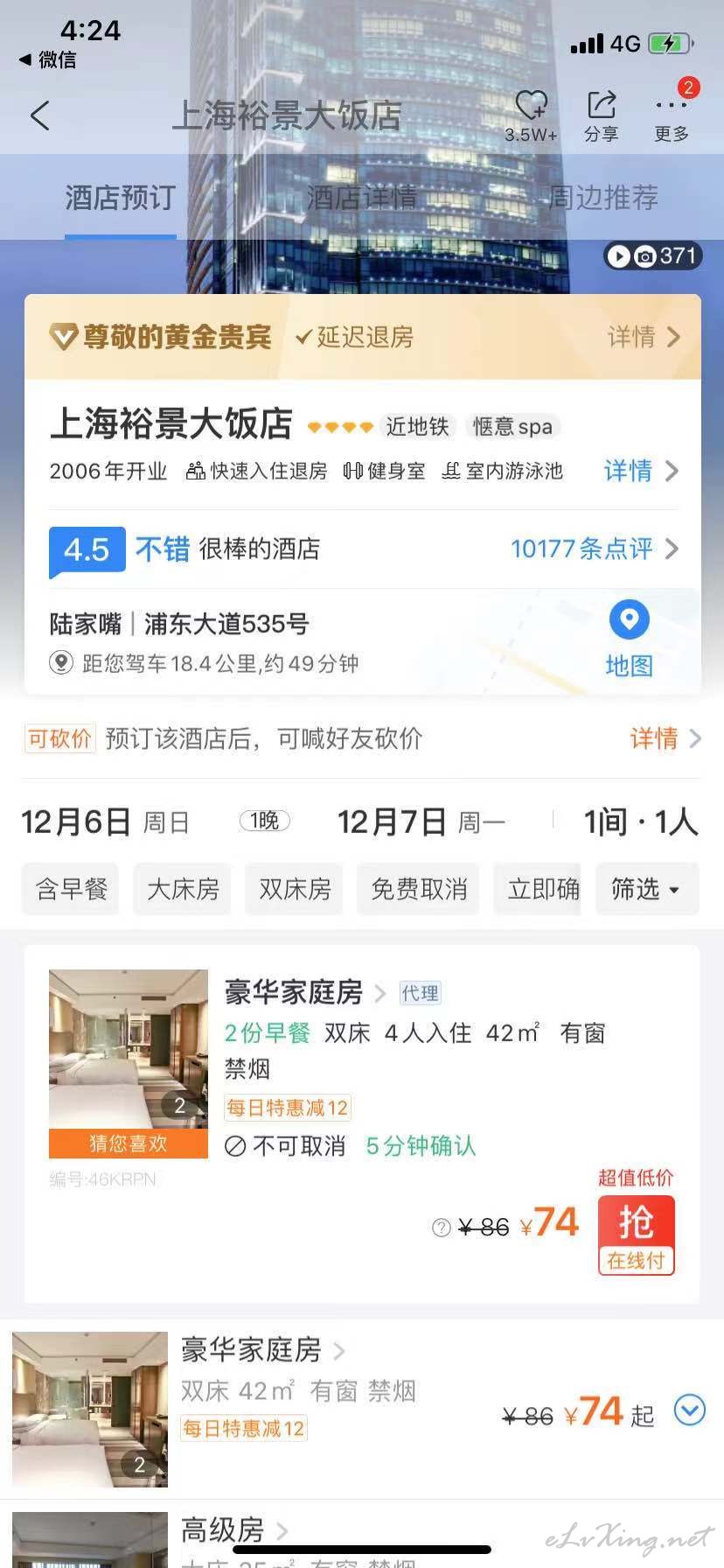The width and height of the screenshot is (724, 1568).
Task: Filter rooms by 含早餐
Action: point(71,889)
